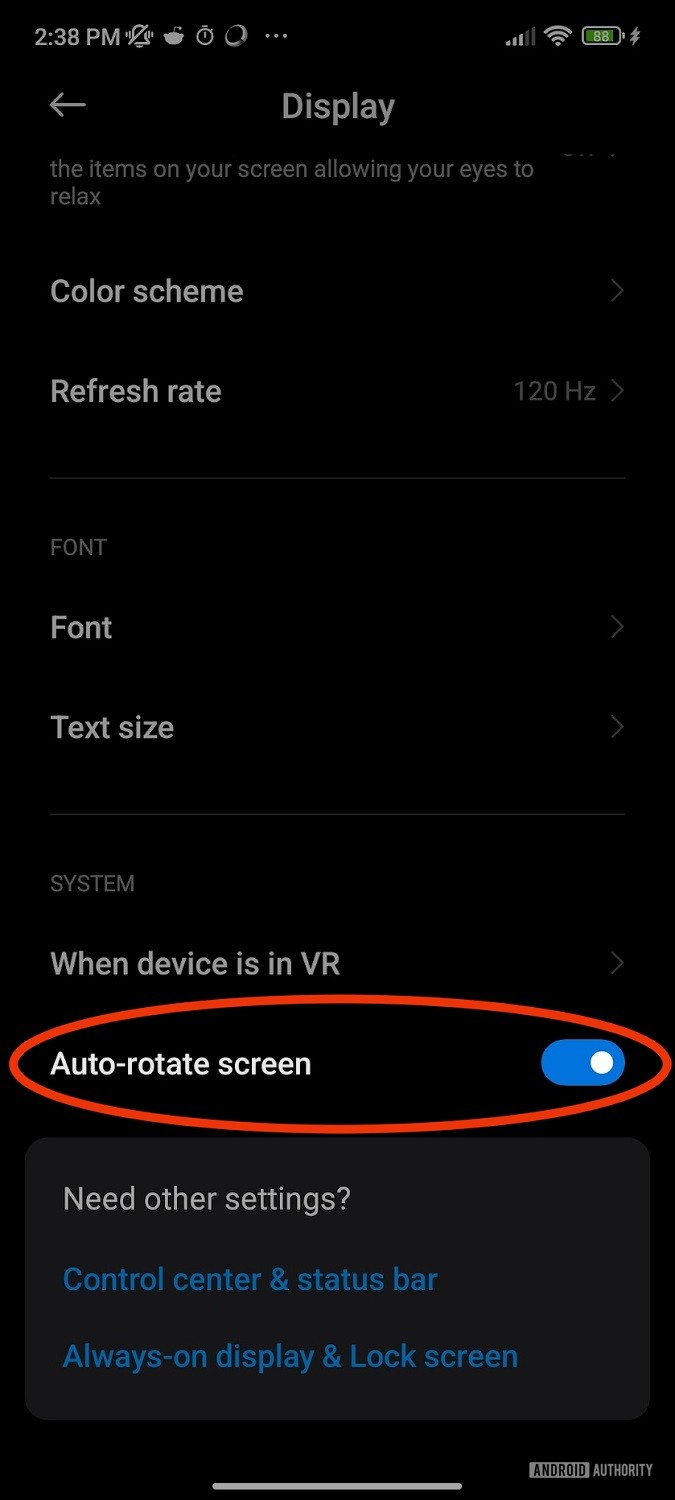Screen dimensions: 675x1500
Task: Open Control center & status bar link
Action: (250, 1279)
